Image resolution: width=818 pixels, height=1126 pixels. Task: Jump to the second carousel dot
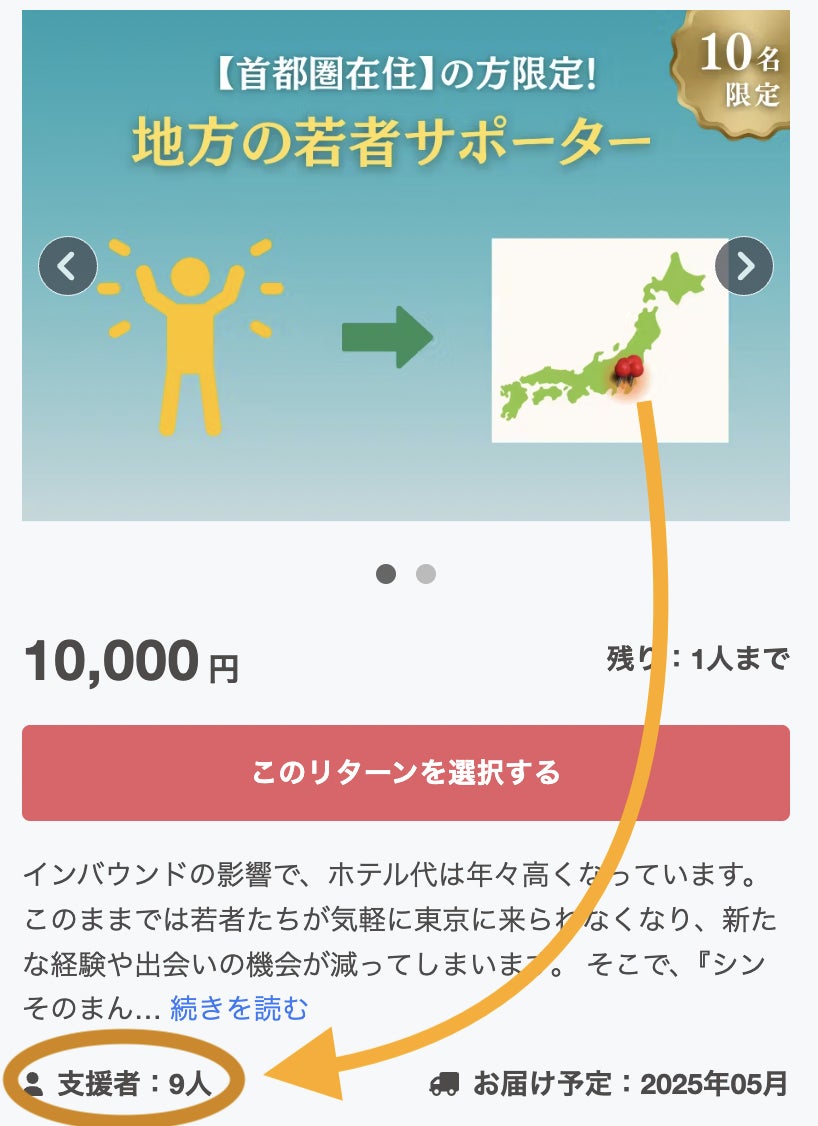point(426,574)
